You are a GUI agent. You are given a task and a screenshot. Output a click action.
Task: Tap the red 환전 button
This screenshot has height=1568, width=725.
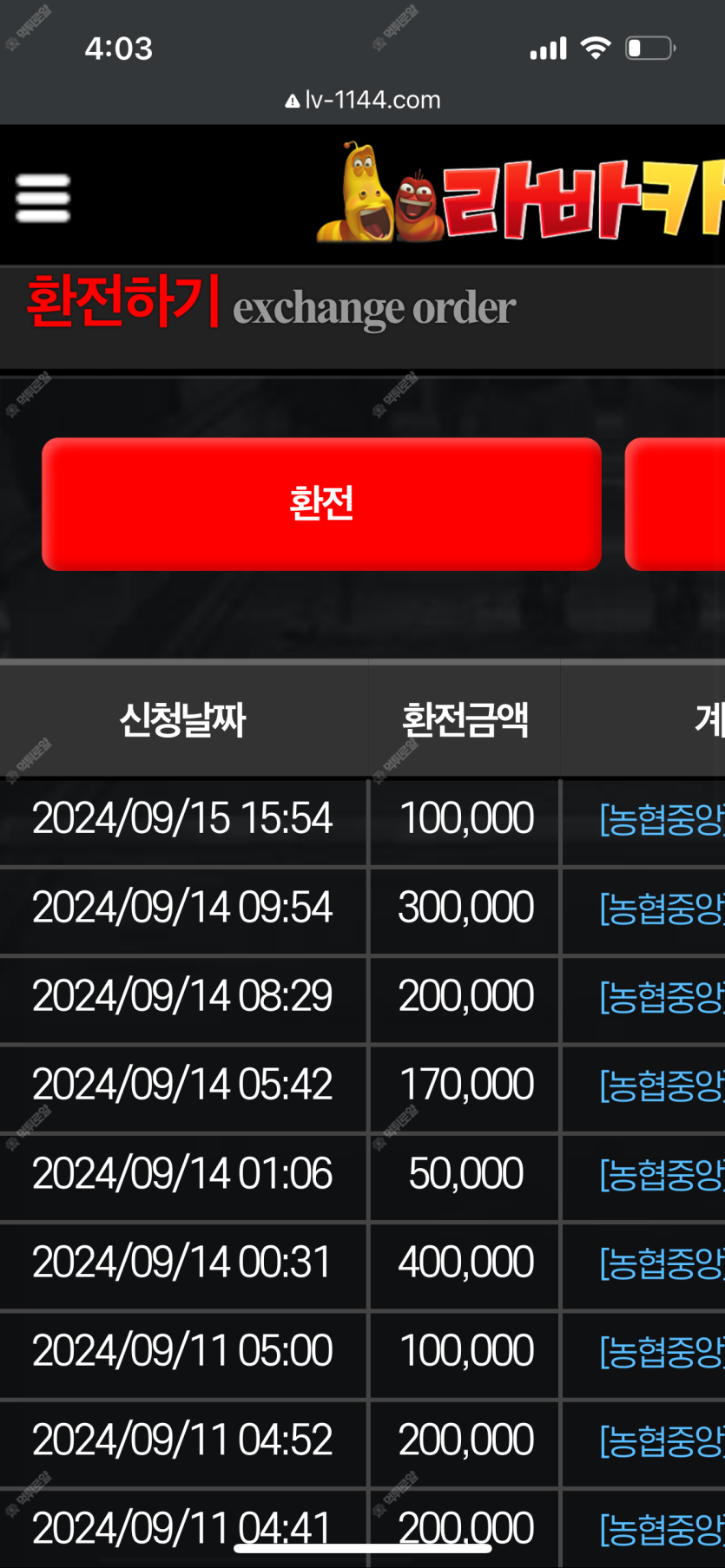pyautogui.click(x=321, y=503)
